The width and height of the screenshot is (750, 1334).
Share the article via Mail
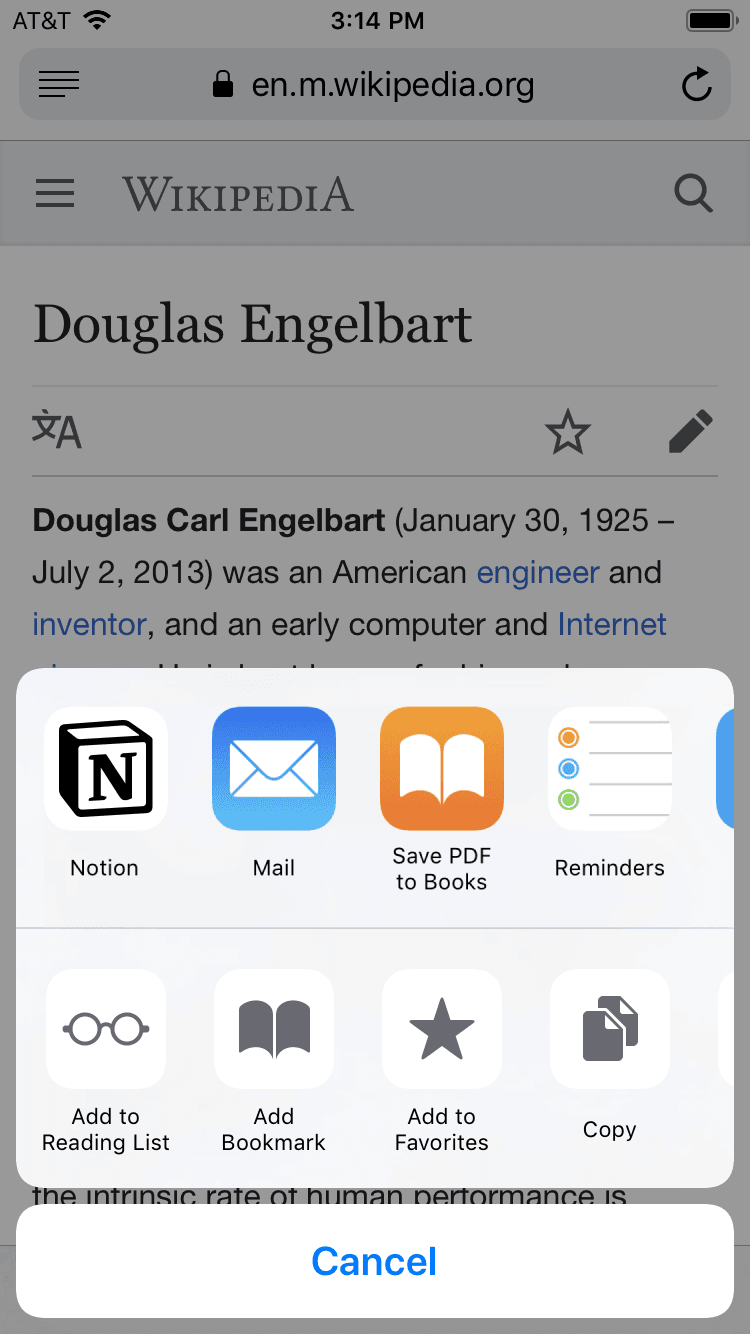click(273, 768)
